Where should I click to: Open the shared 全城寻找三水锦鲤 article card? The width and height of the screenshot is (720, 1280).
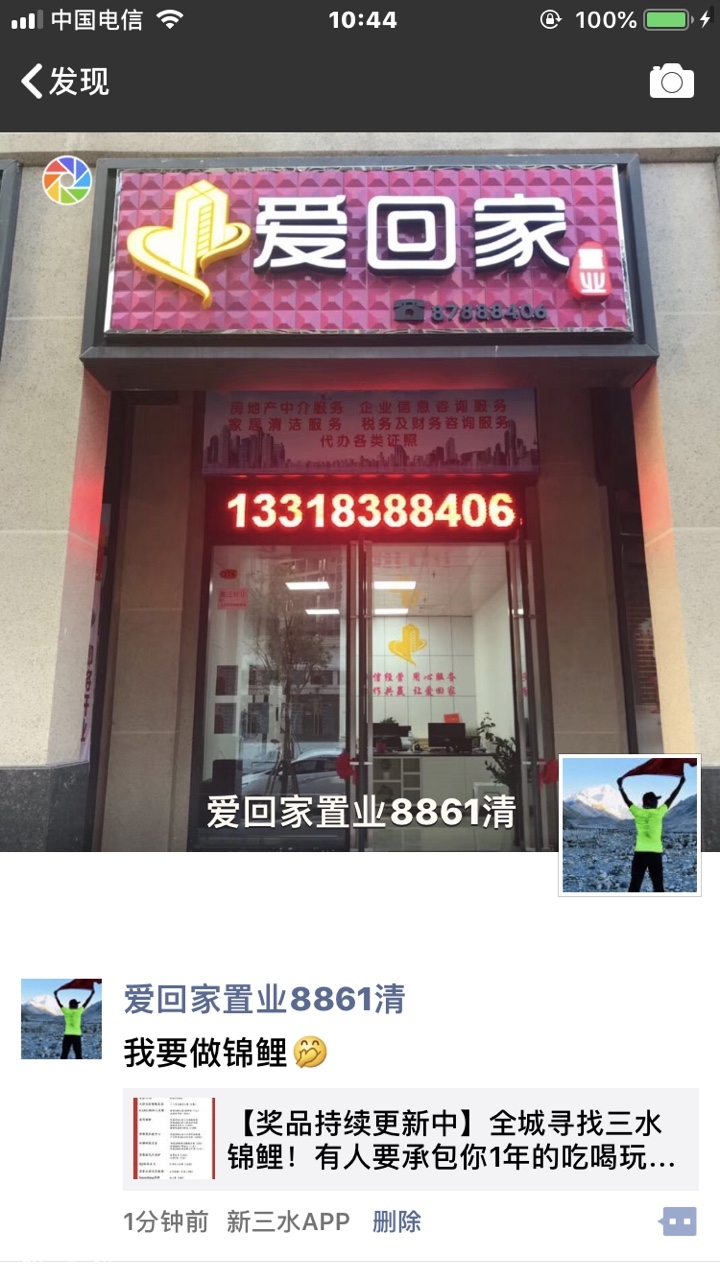pyautogui.click(x=410, y=1139)
